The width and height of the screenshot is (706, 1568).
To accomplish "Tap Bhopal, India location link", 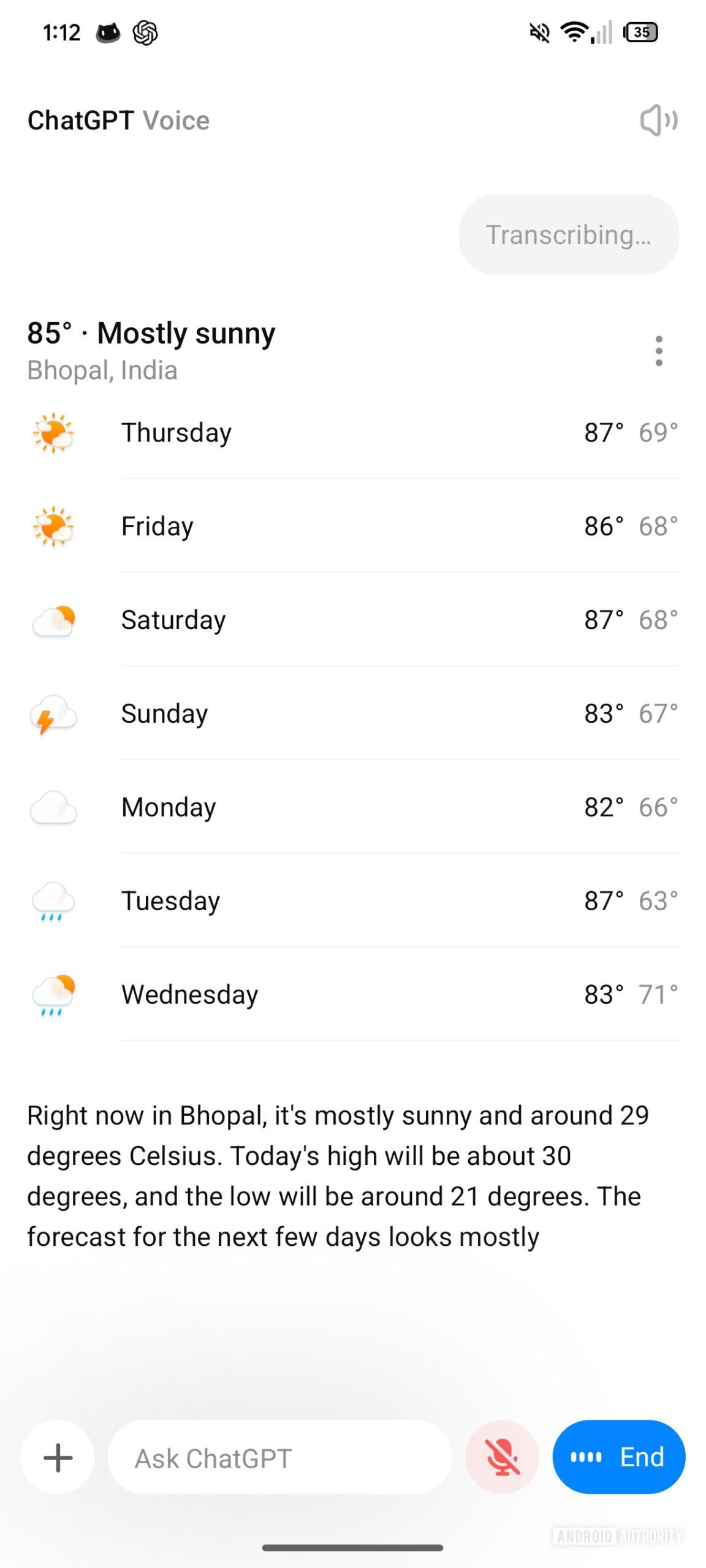I will pyautogui.click(x=102, y=370).
